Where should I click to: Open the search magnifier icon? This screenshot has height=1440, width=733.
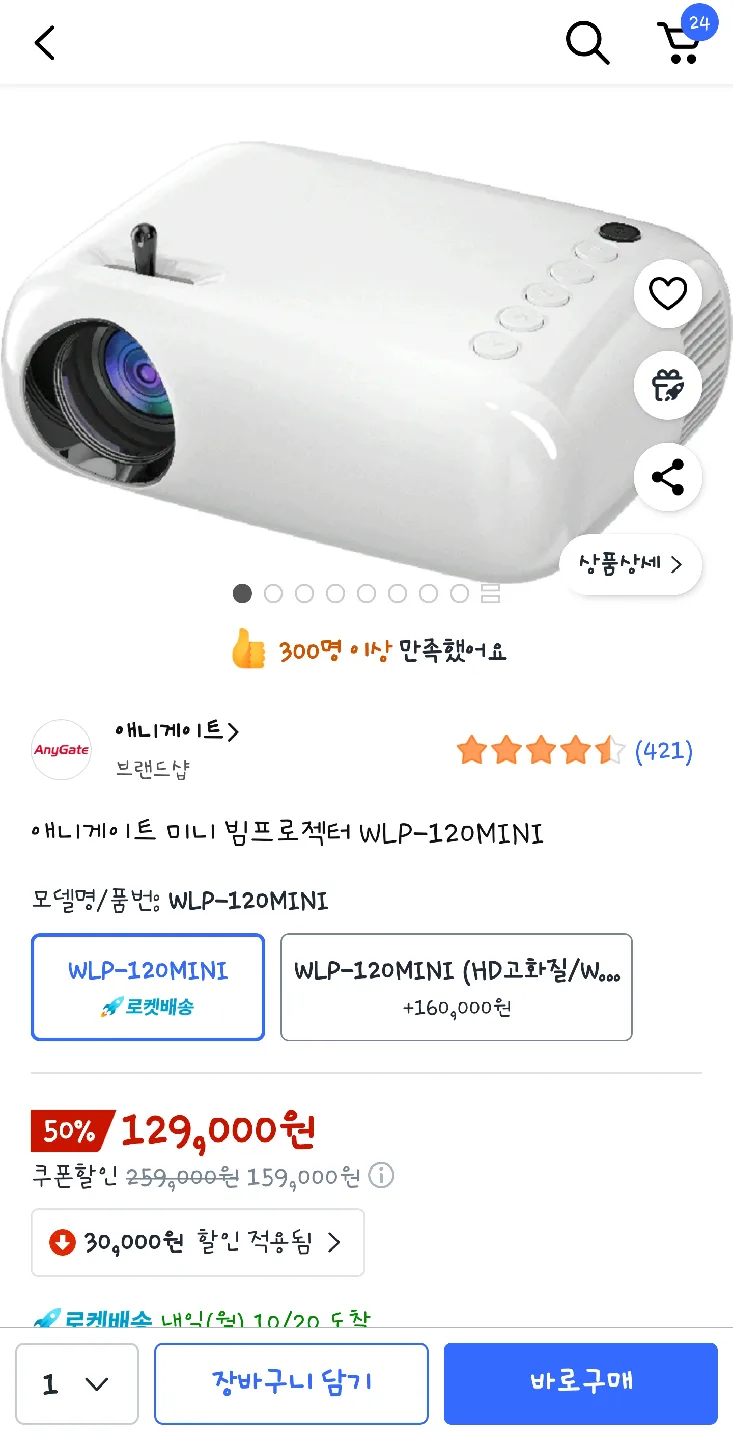pyautogui.click(x=587, y=43)
